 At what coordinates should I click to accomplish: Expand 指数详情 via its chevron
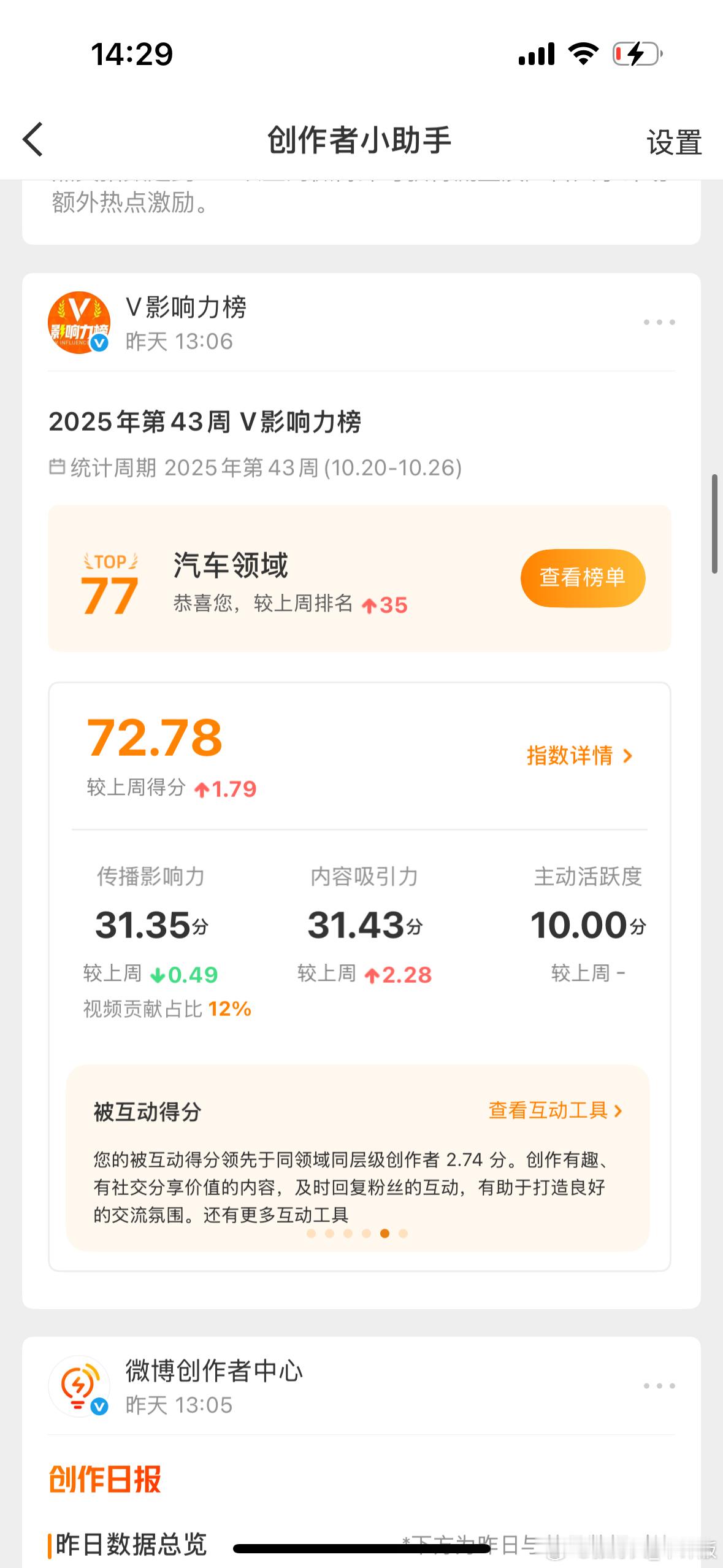coord(629,756)
